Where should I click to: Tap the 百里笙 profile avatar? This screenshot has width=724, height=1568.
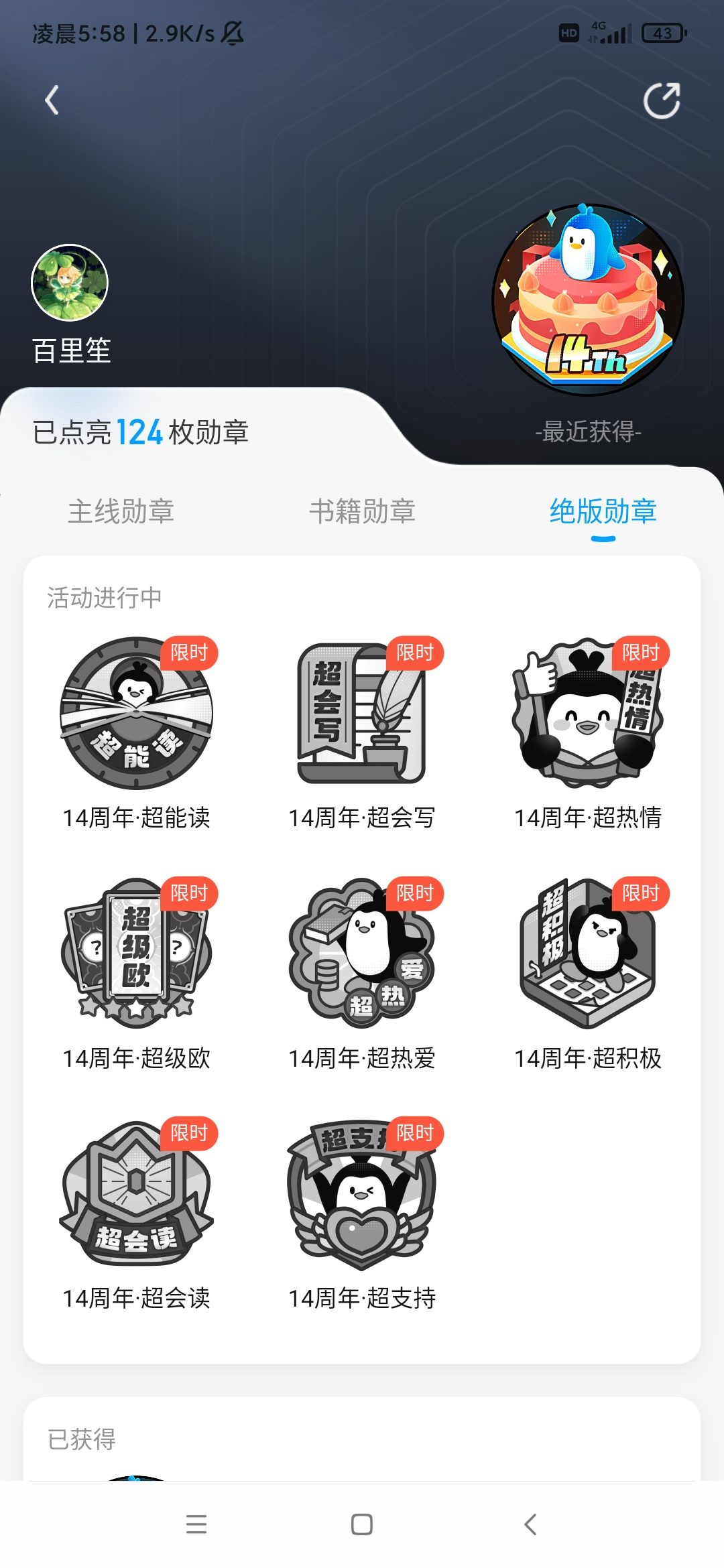pos(70,282)
